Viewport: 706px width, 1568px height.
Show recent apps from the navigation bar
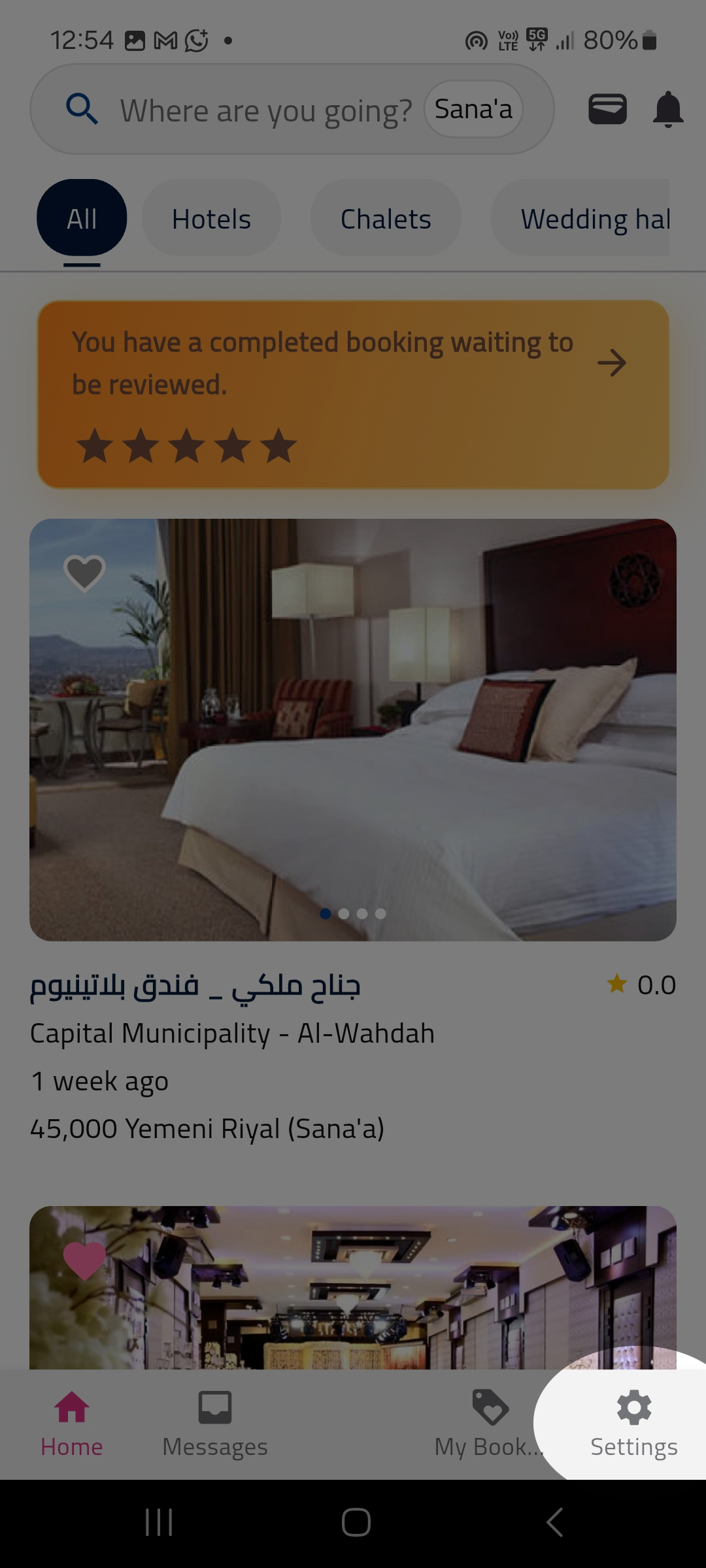point(159,1522)
